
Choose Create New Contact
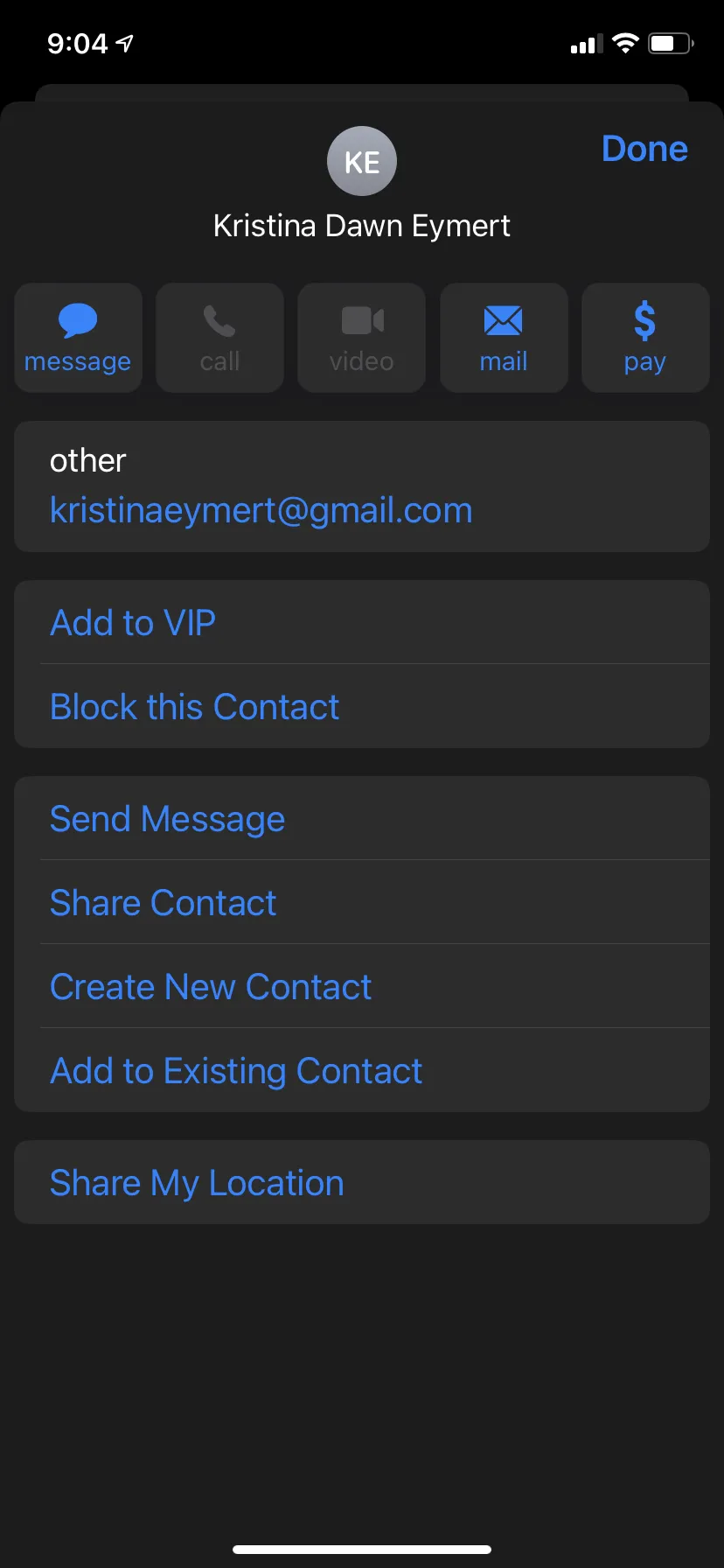(x=362, y=986)
